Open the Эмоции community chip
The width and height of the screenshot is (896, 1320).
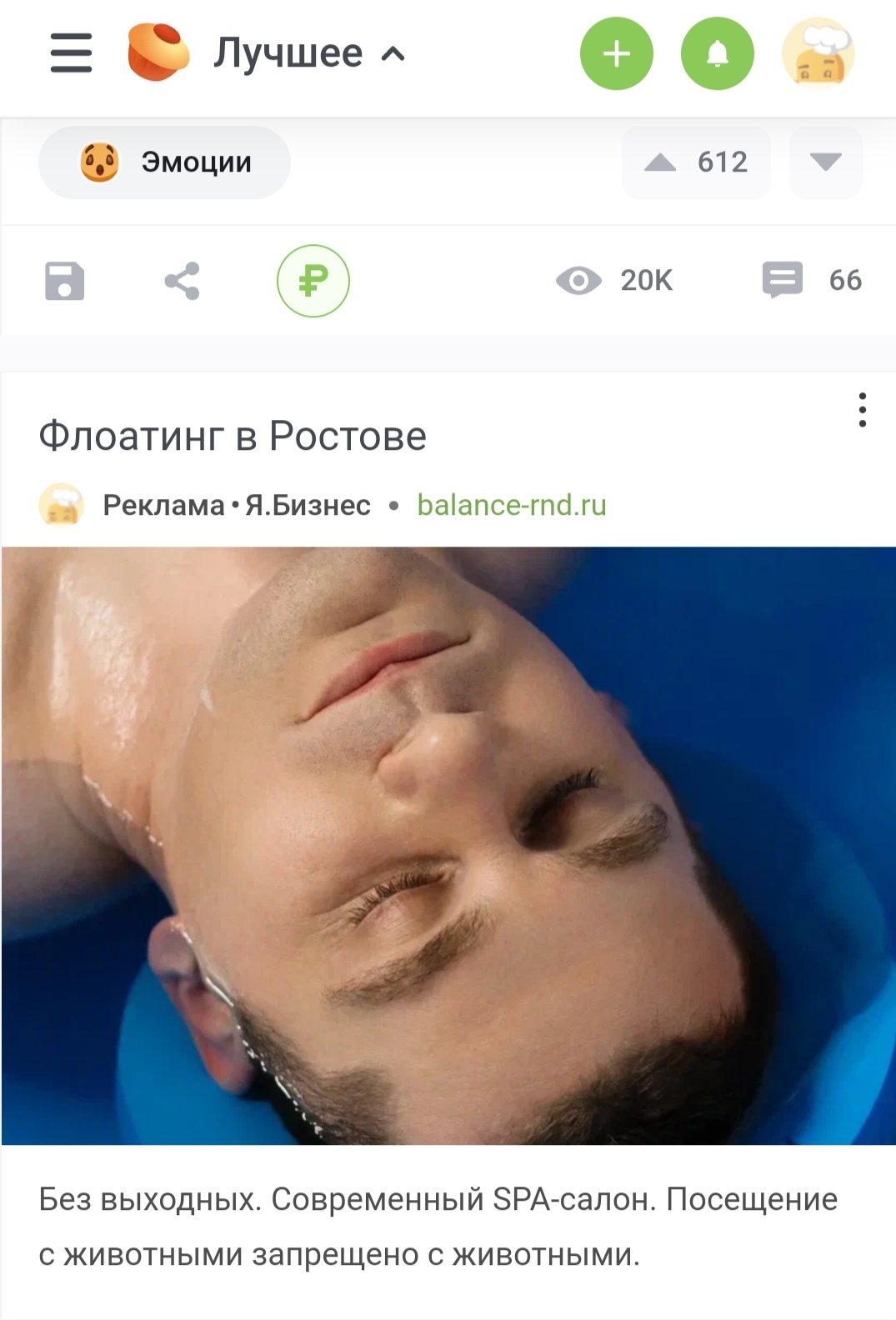coord(164,162)
